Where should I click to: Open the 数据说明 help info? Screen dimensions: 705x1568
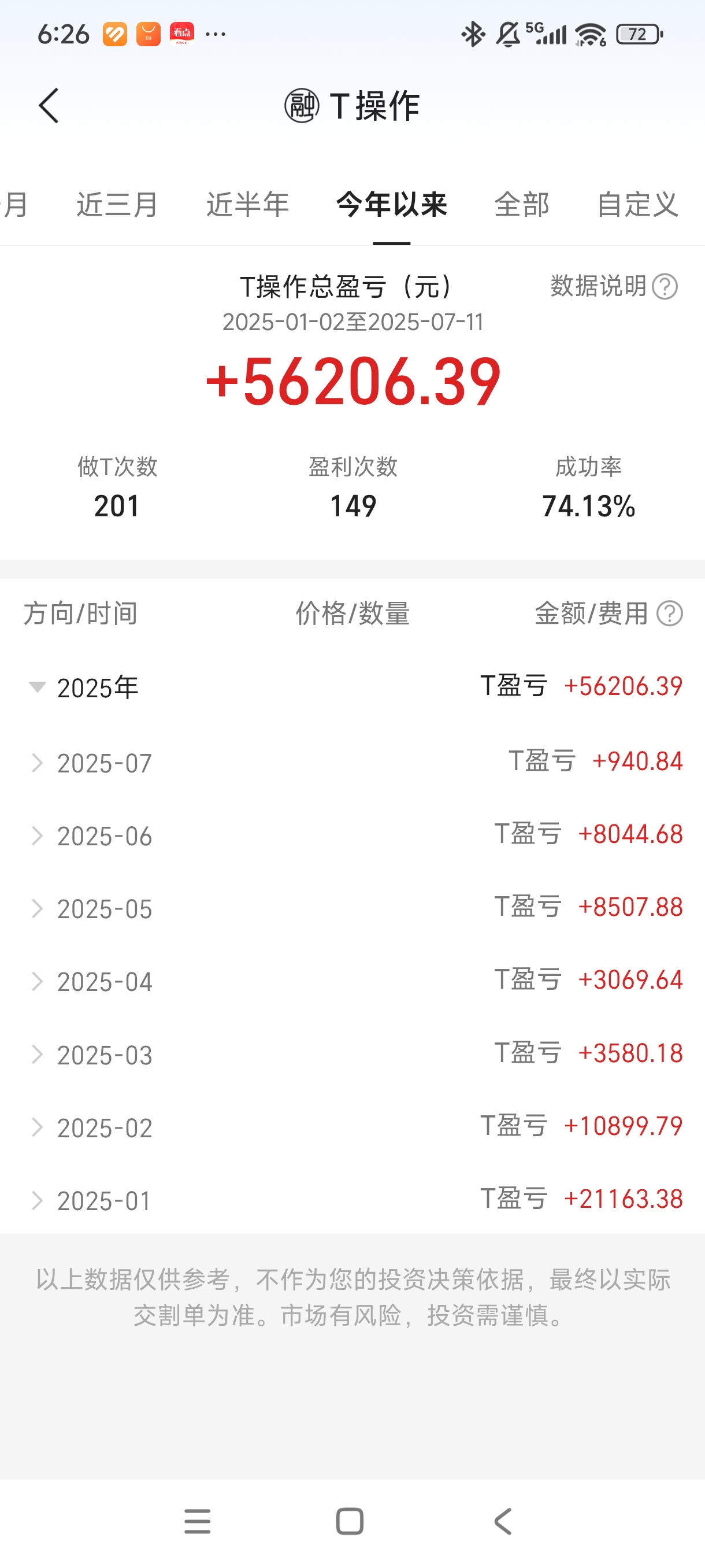614,286
